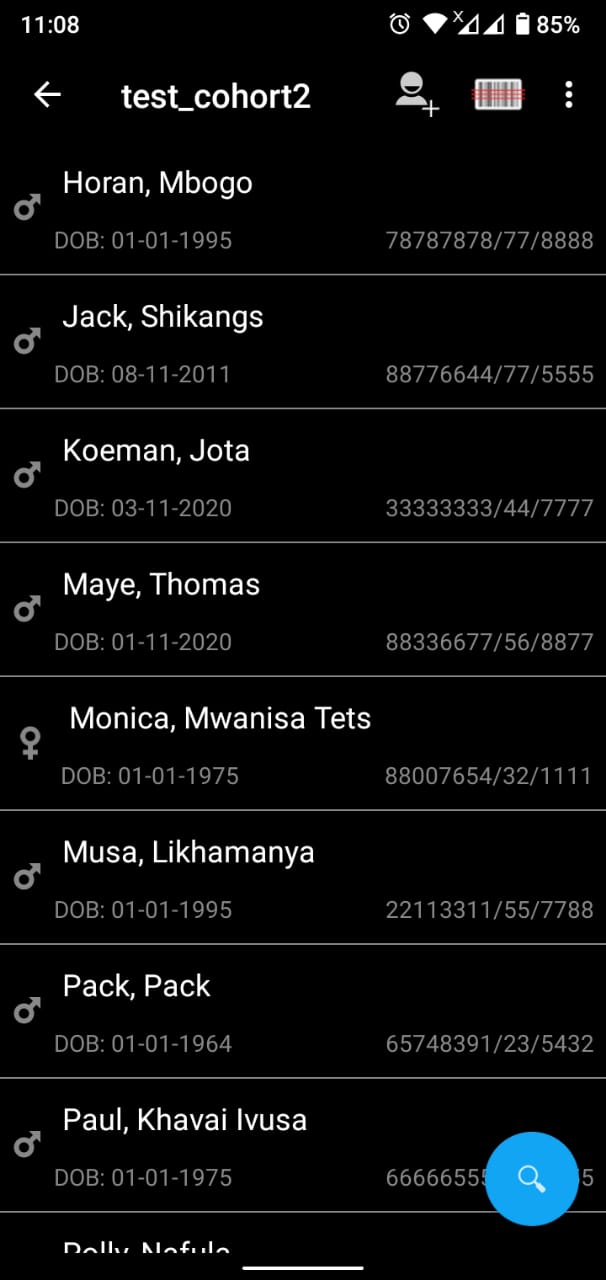Open patient Jack, Shikangs

303,342
